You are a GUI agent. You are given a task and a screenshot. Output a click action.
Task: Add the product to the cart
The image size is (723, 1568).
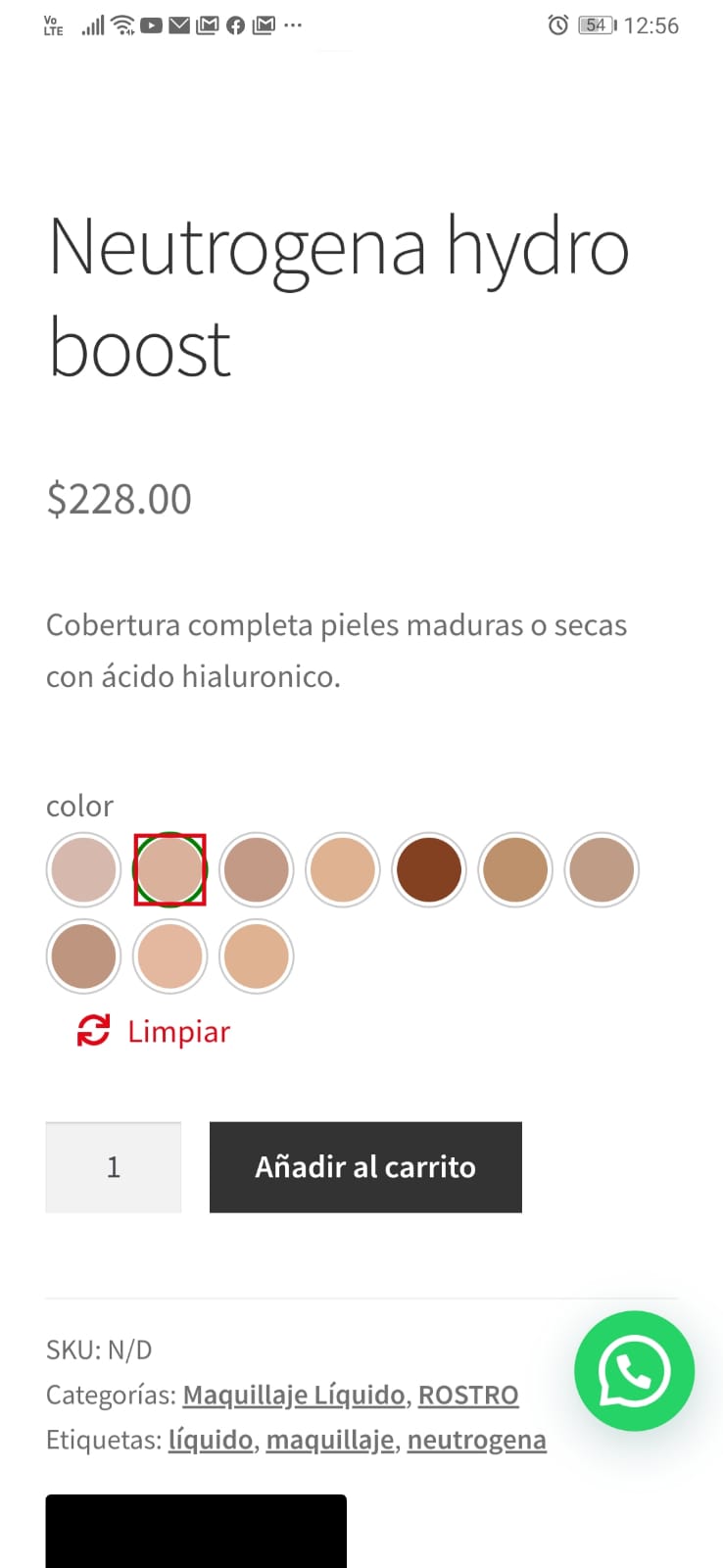point(365,1167)
